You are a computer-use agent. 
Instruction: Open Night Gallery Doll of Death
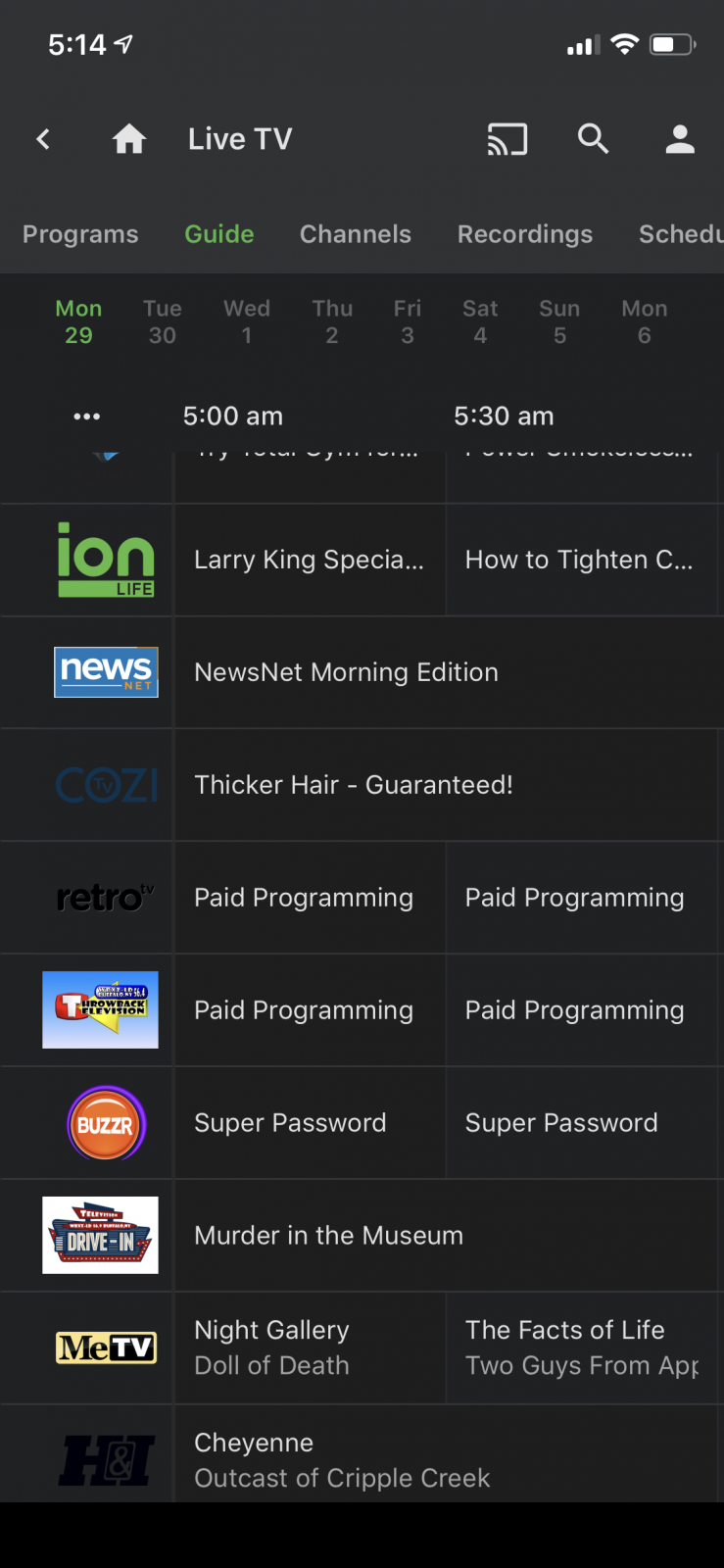coord(309,1347)
